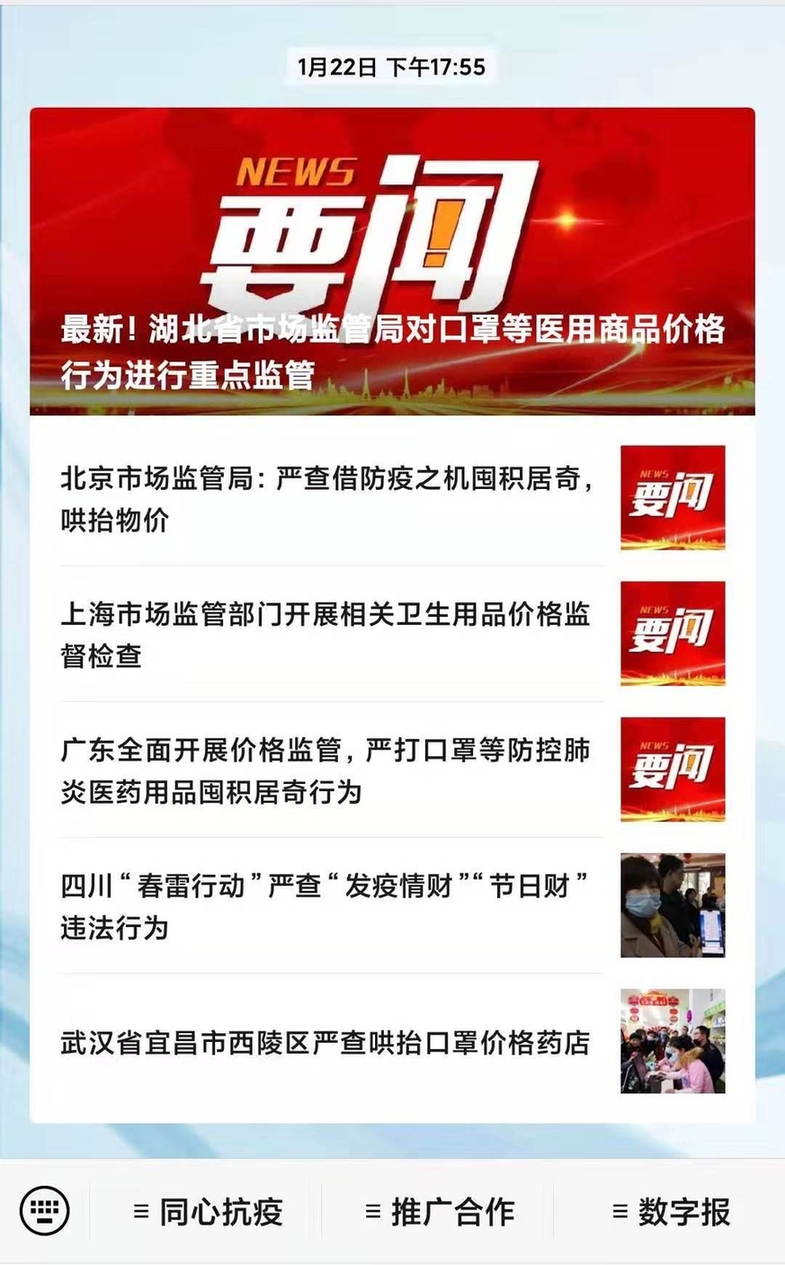Expand the 同心抗疫 menu
This screenshot has width=785, height=1265.
coord(208,1212)
